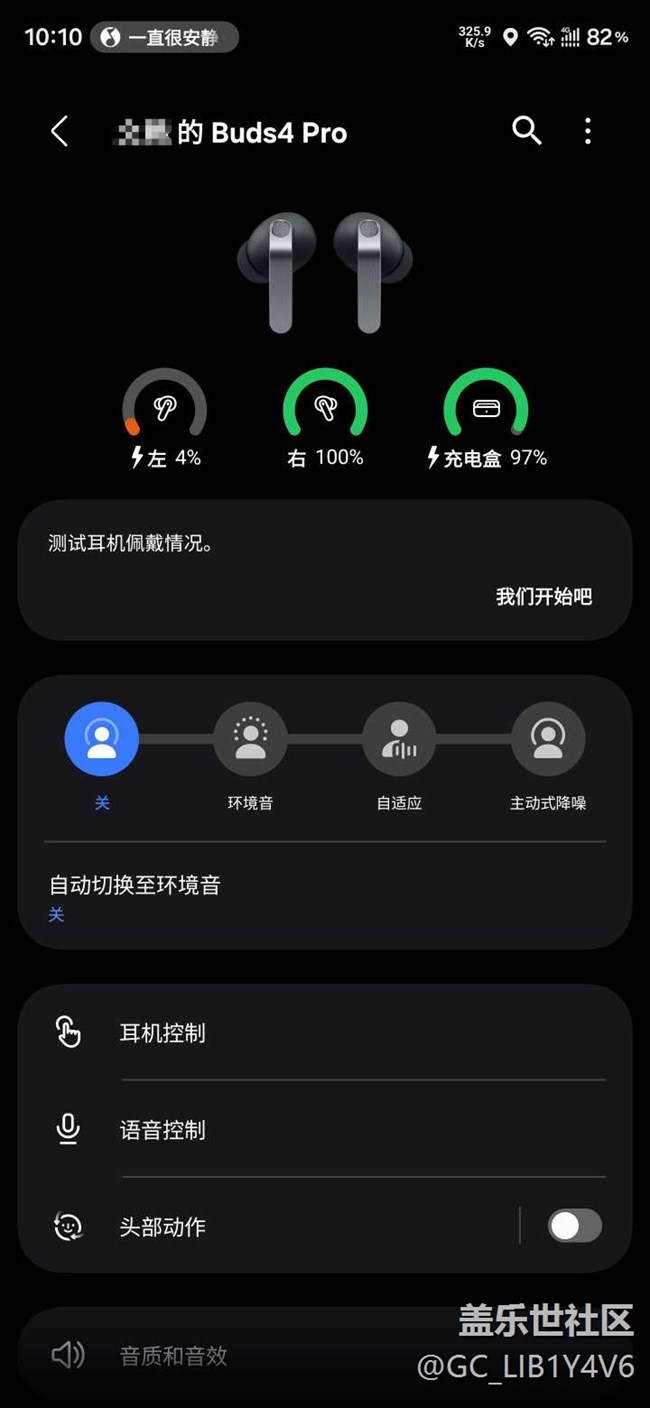Switch to 环境音 mode
Image resolution: width=650 pixels, height=1408 pixels.
tap(250, 740)
